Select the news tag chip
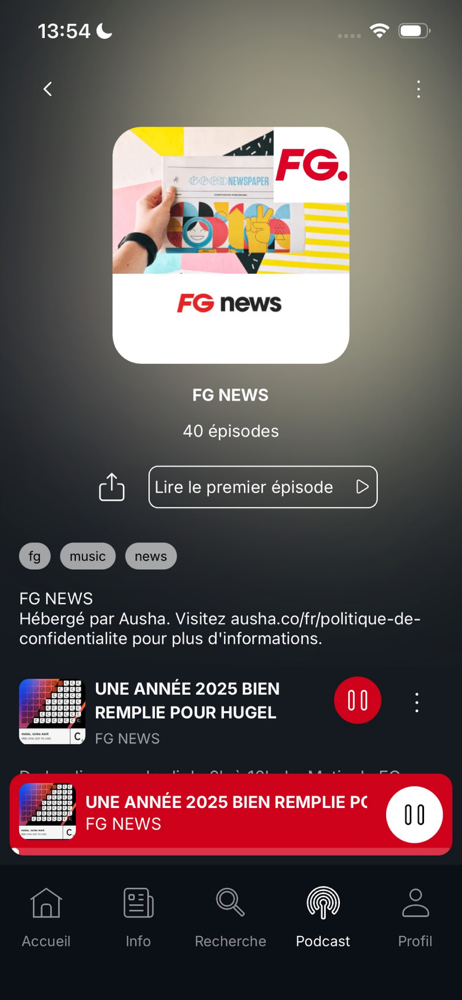The width and height of the screenshot is (462, 1000). (x=151, y=556)
